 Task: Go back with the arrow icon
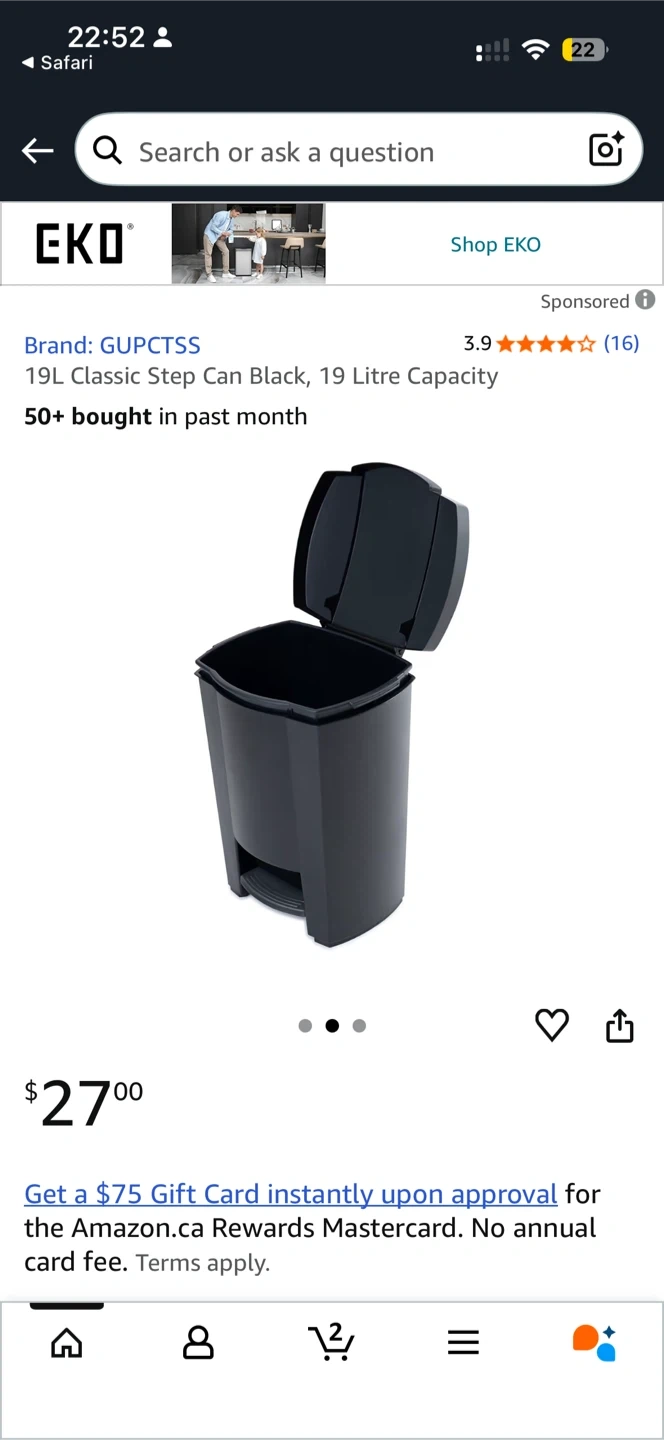(38, 151)
